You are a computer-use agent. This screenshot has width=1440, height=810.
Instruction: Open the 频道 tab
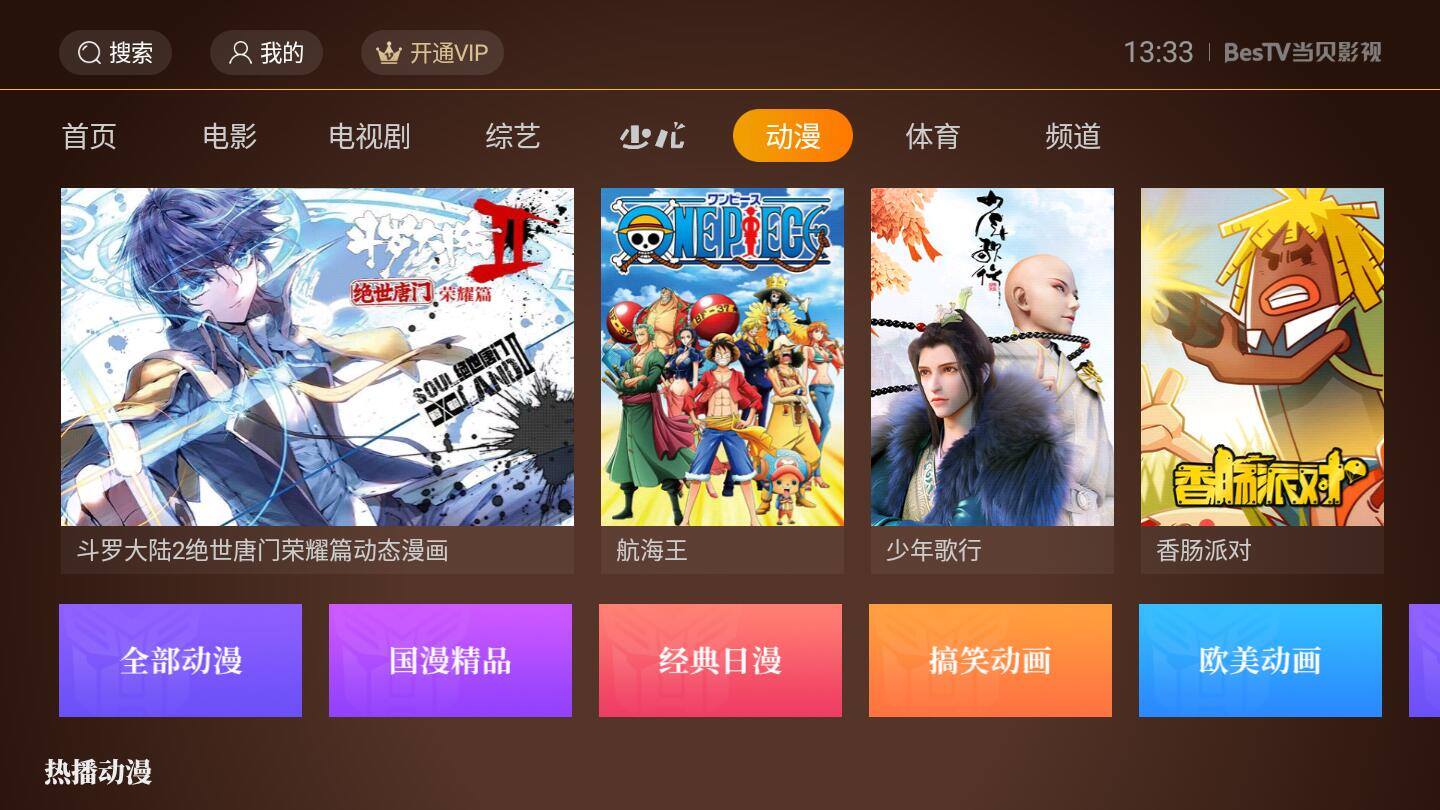pyautogui.click(x=1072, y=136)
